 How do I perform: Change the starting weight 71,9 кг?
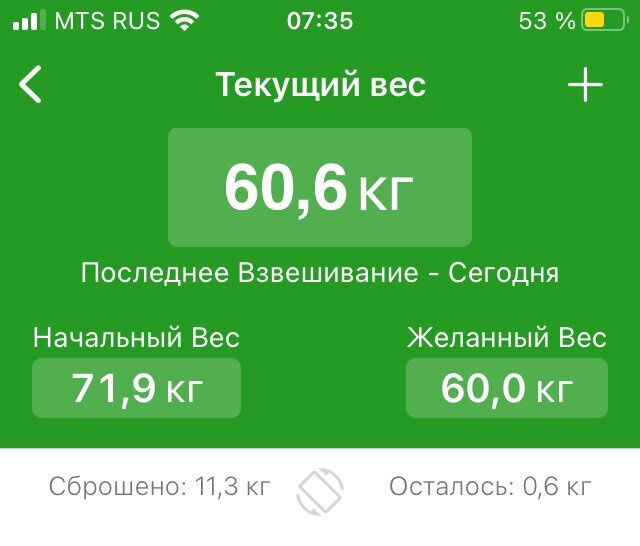(x=137, y=388)
